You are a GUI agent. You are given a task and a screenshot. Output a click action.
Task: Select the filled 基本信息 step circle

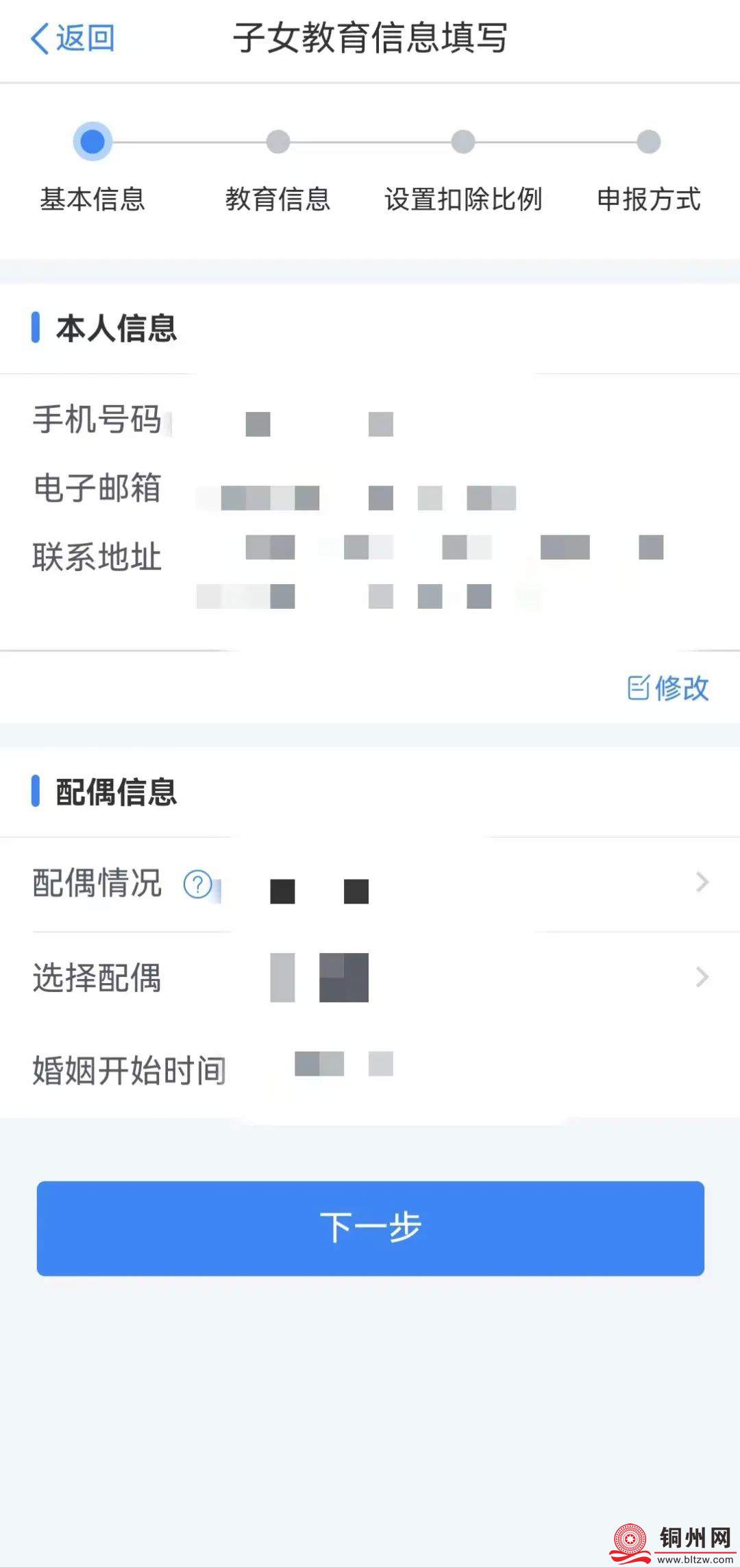(x=92, y=142)
